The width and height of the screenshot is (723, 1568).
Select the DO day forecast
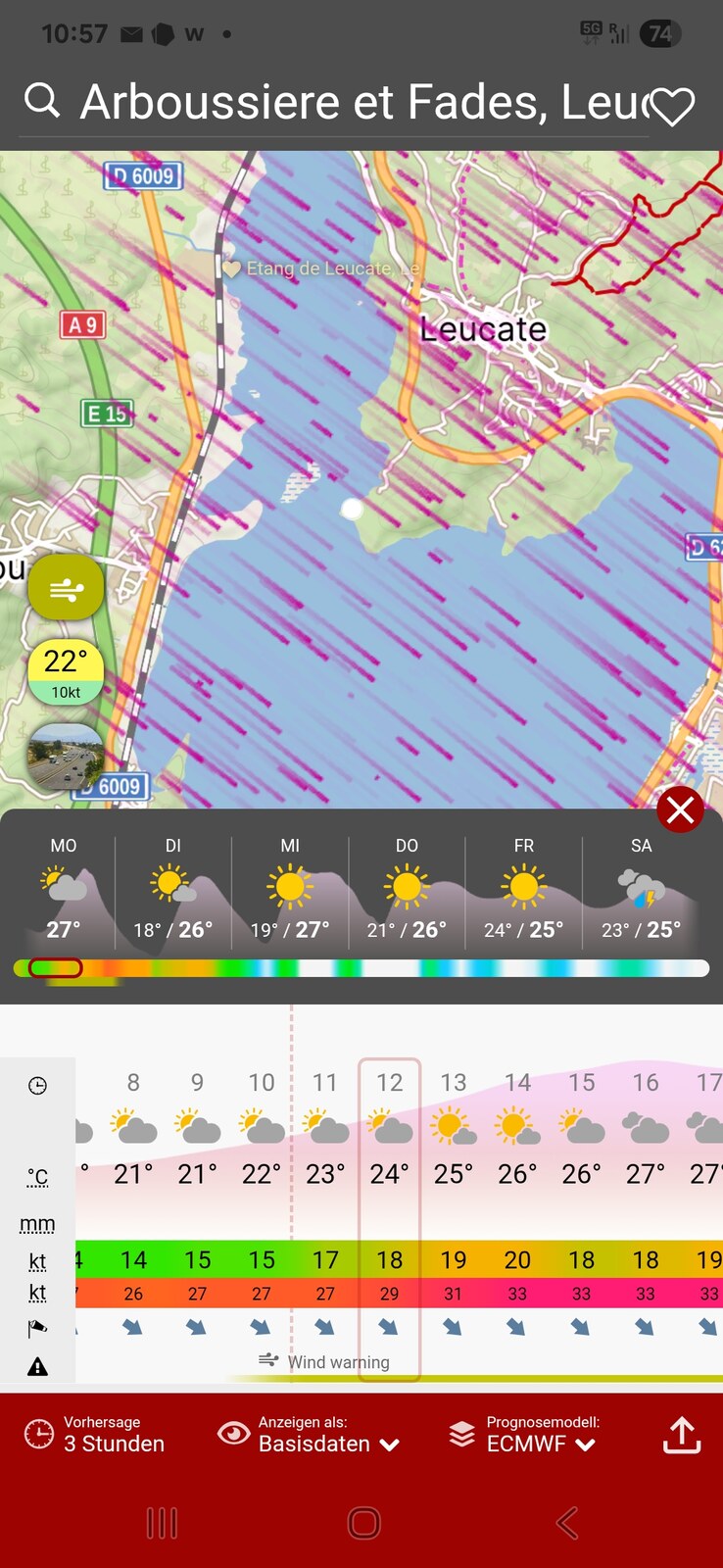(407, 890)
